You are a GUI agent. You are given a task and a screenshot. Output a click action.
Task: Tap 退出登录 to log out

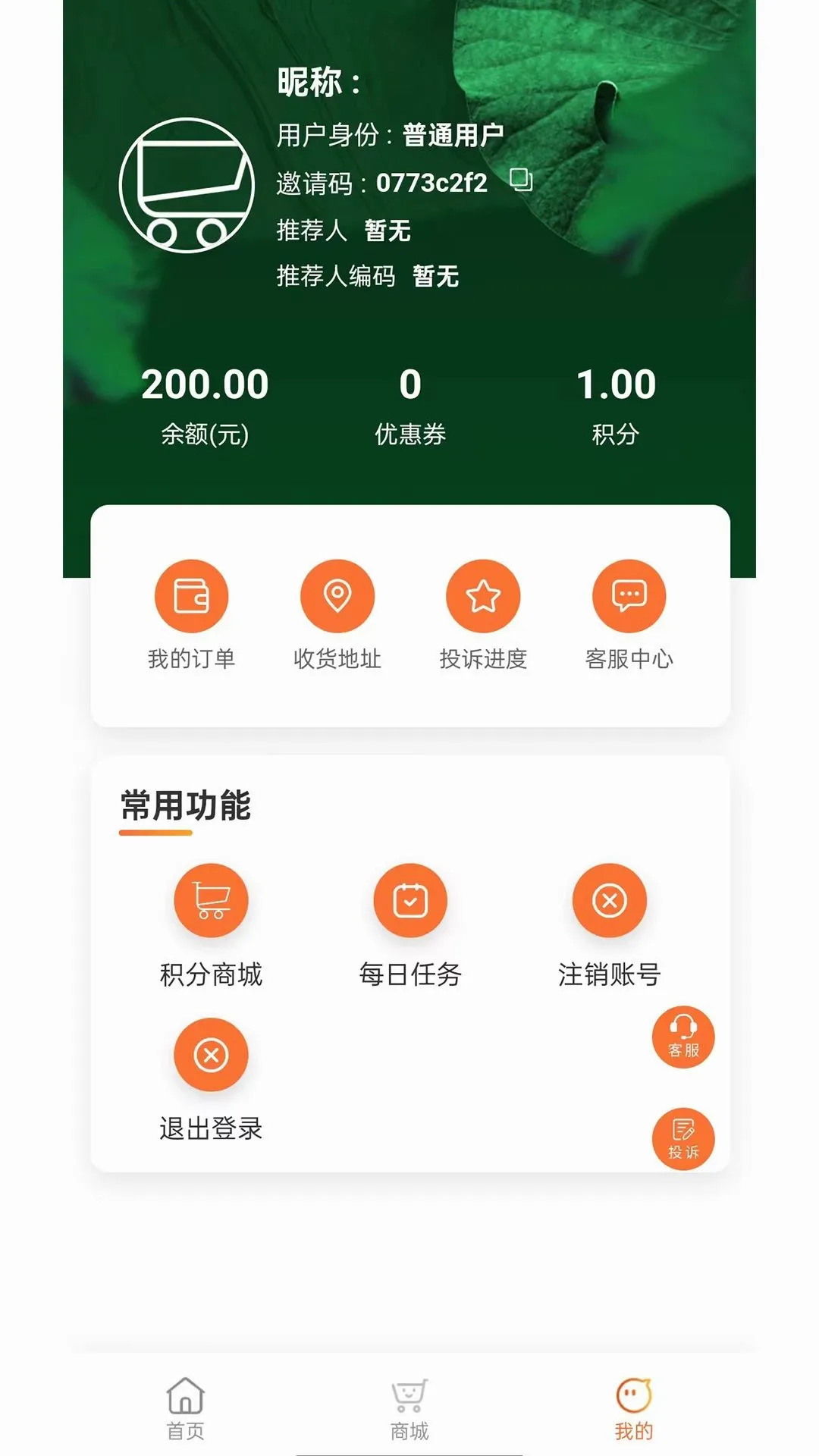pos(211,1080)
